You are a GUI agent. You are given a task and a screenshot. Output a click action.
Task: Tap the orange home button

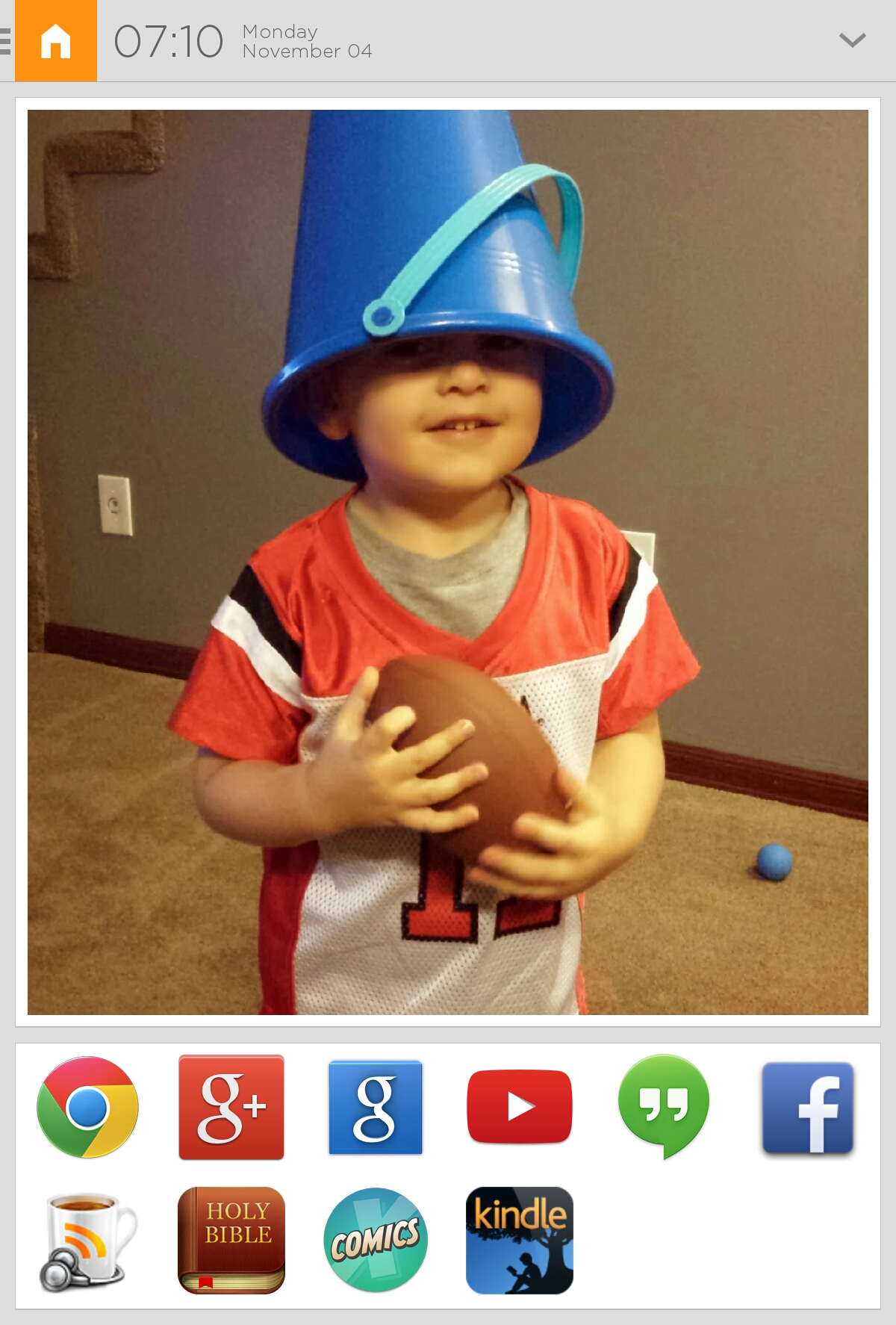tap(55, 40)
